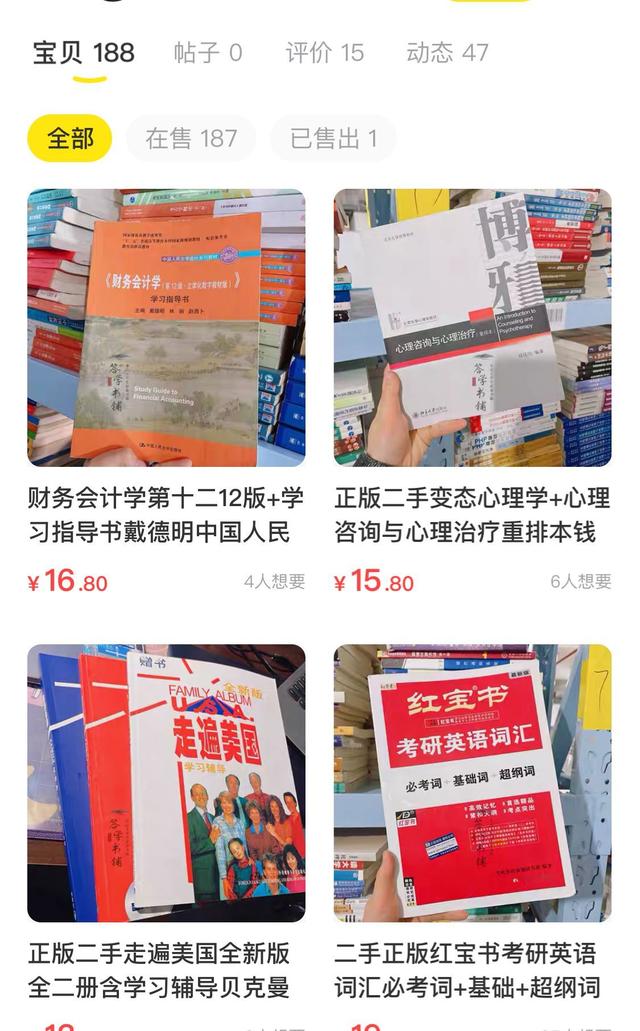Image resolution: width=640 pixels, height=1031 pixels.
Task: Switch to the 动态 47 tab
Action: click(447, 53)
